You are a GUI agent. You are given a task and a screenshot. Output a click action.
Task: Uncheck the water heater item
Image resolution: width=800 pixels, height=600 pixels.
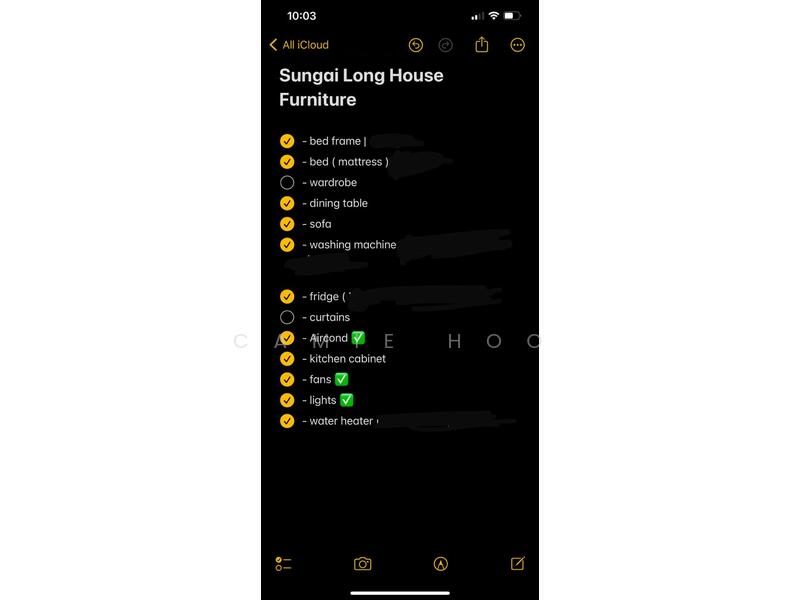tap(287, 421)
